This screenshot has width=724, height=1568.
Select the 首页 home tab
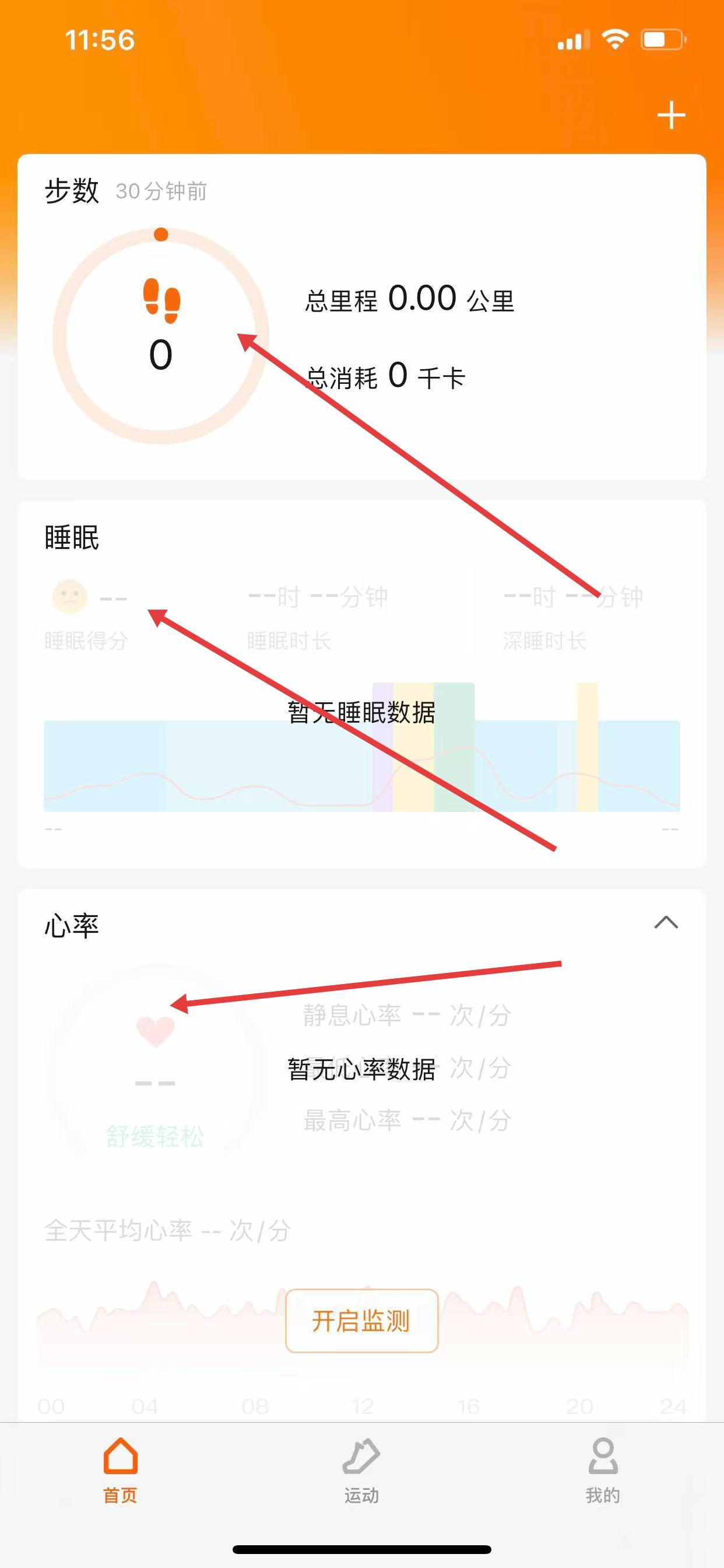121,1470
